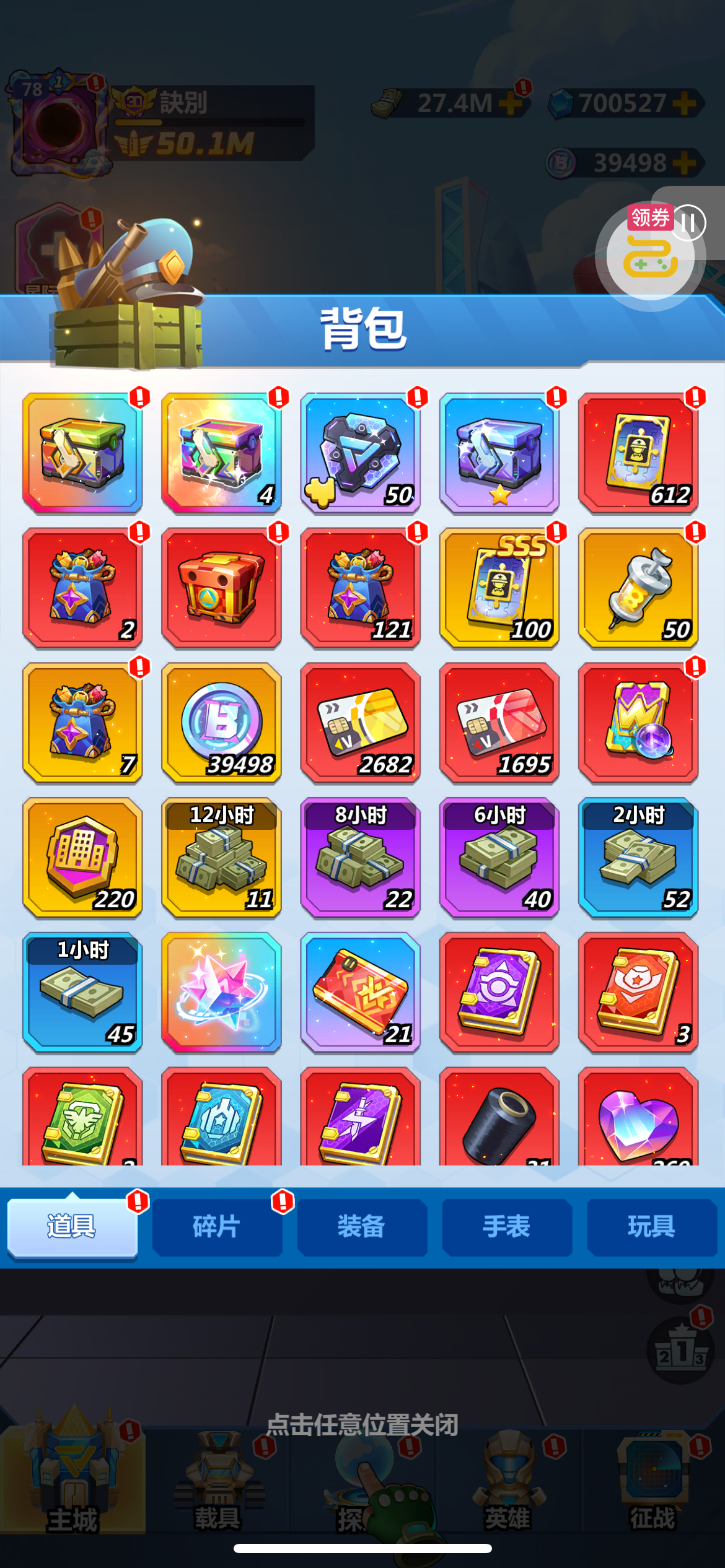
Task: Open the gold VIP card item 2682
Action: tap(361, 723)
